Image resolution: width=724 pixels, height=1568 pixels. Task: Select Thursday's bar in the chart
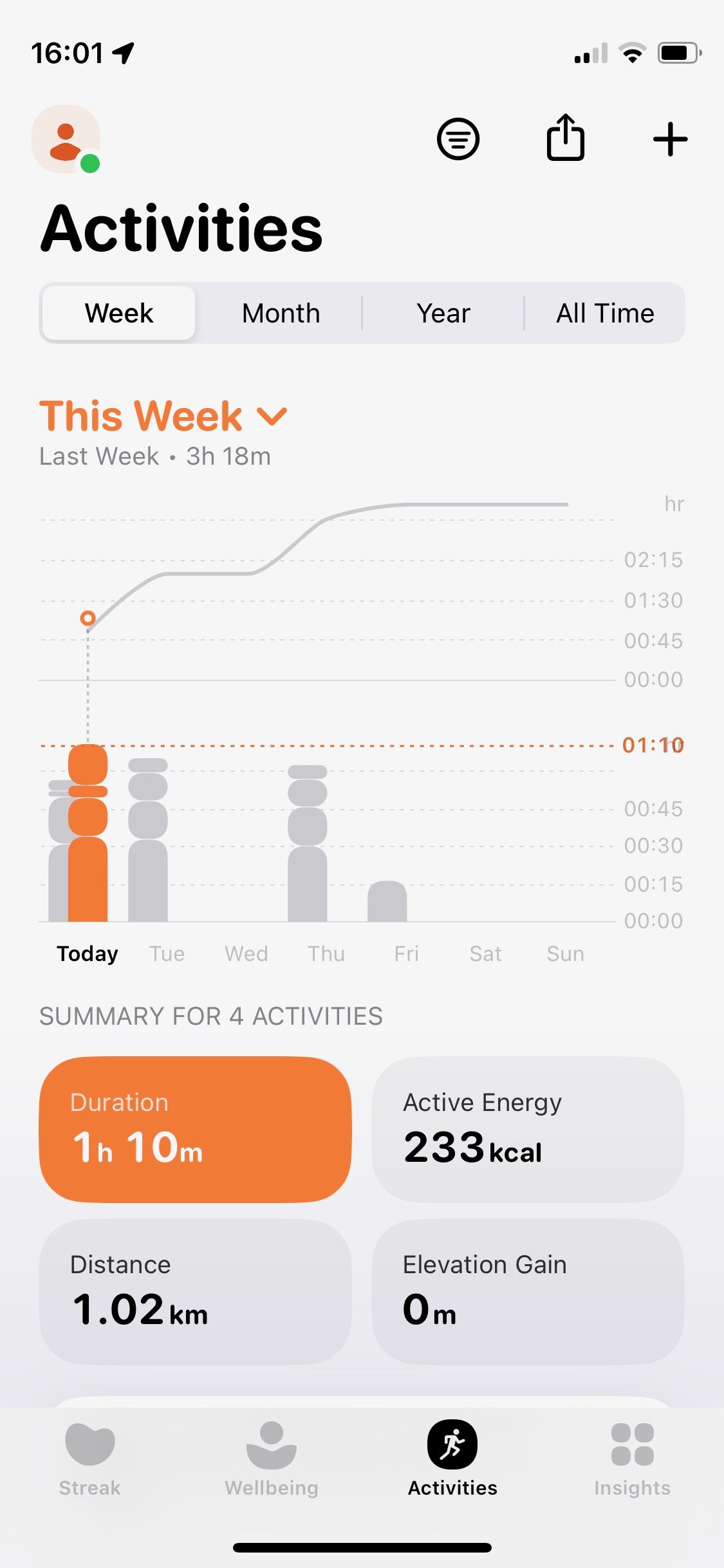[308, 846]
